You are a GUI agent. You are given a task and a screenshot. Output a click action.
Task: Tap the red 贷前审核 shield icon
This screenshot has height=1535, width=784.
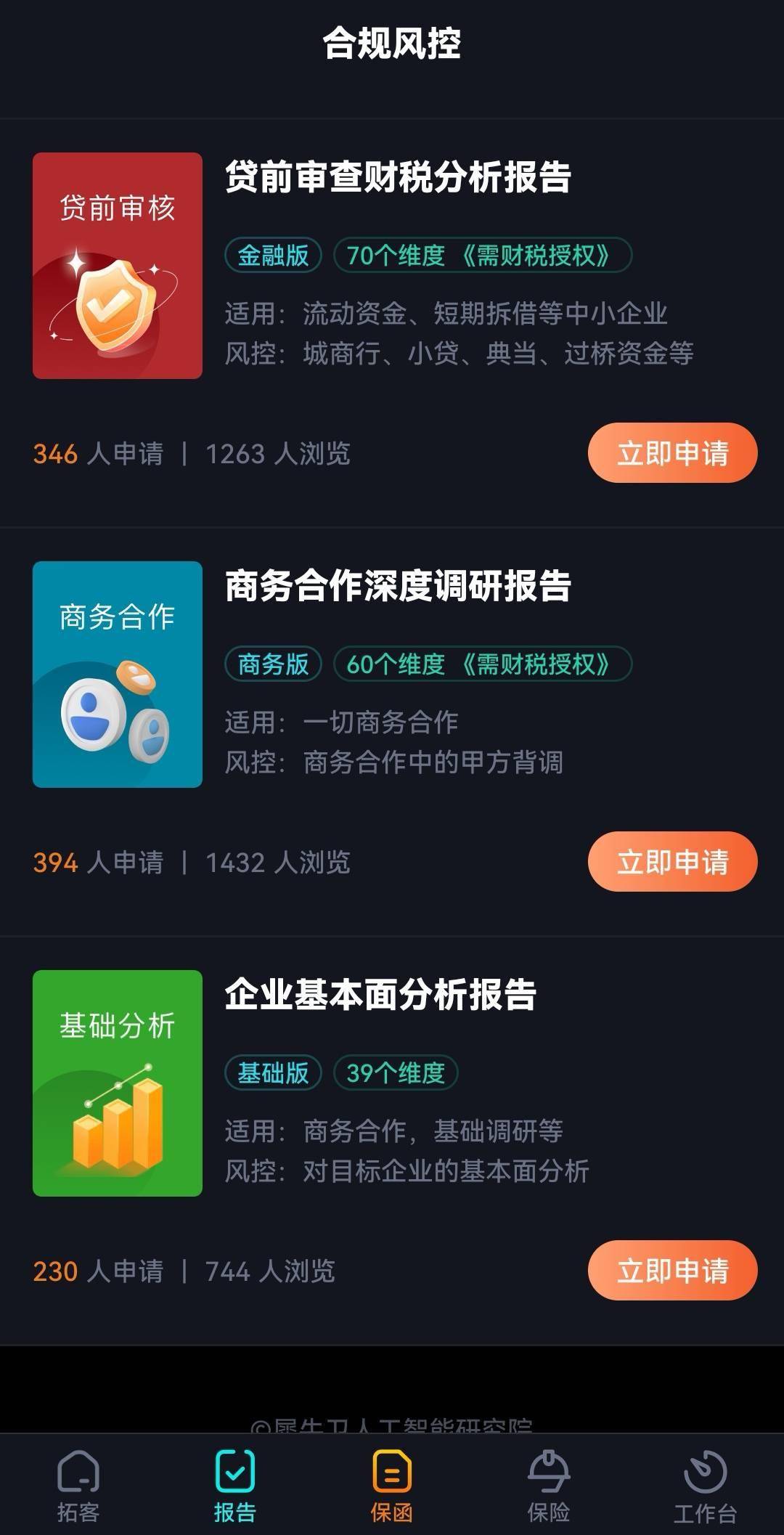click(116, 265)
